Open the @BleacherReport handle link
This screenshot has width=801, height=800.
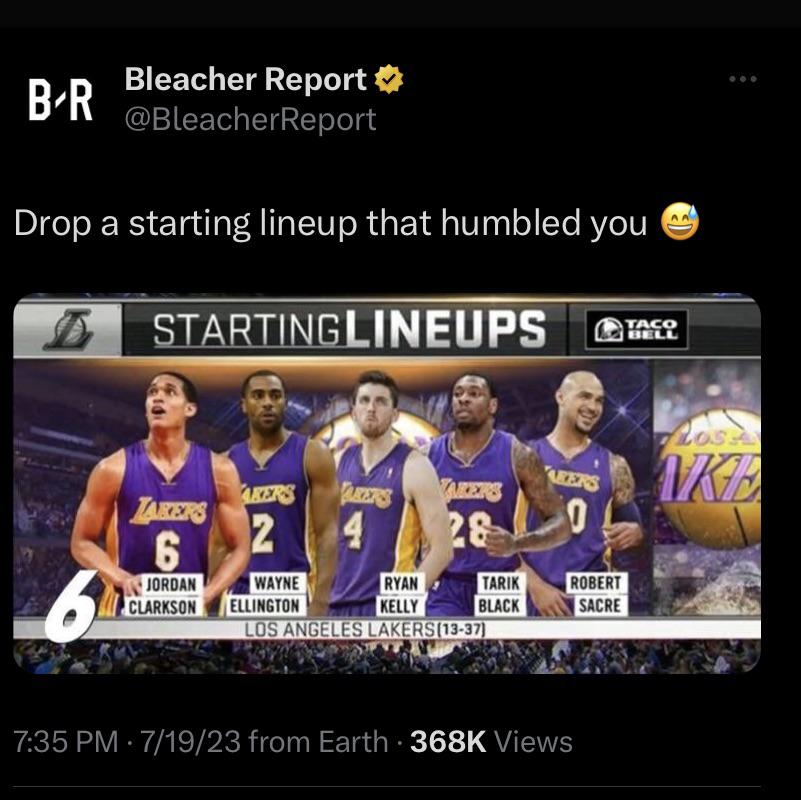tap(250, 119)
